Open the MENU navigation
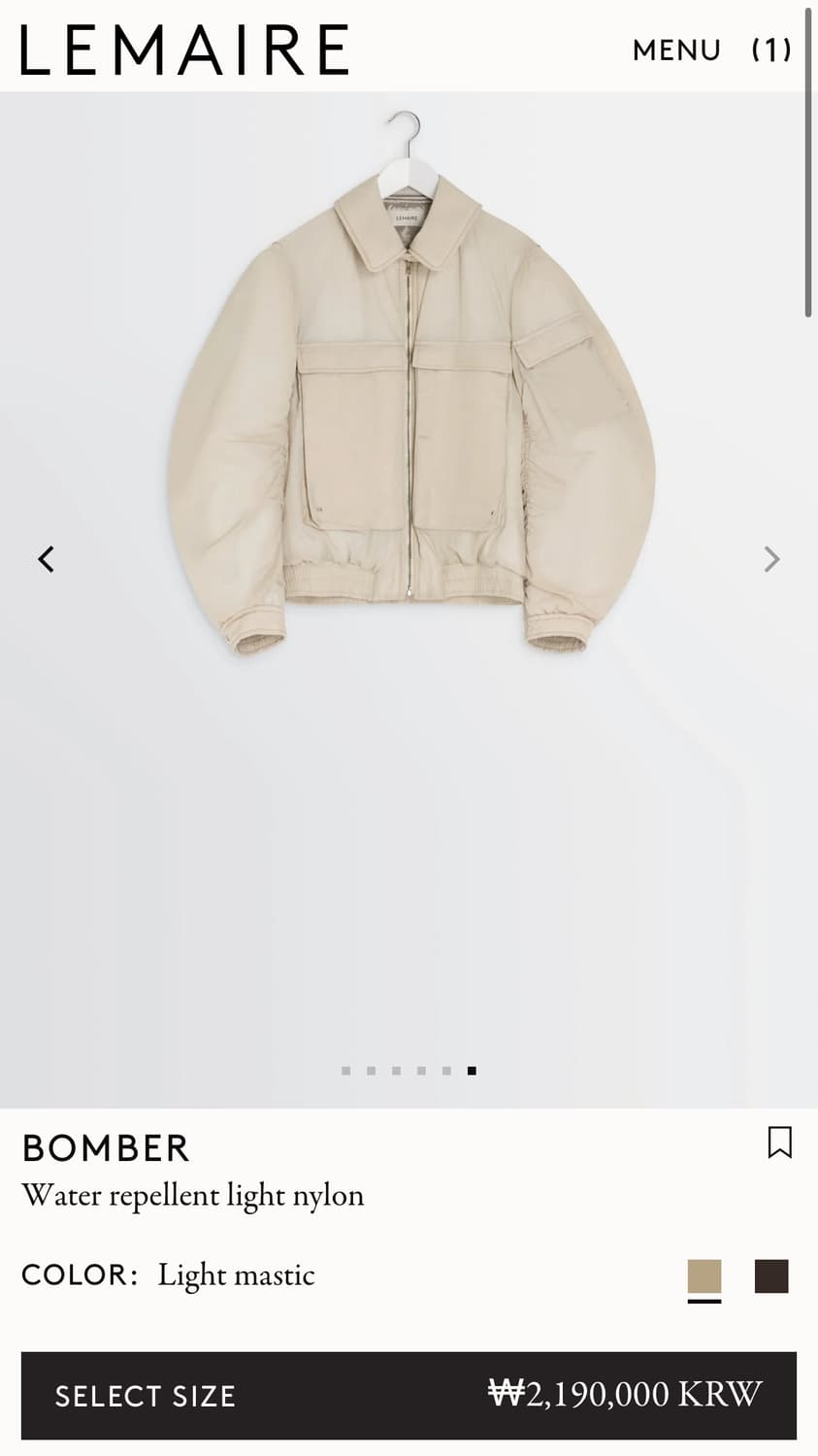Viewport: 818px width, 1456px height. [676, 50]
